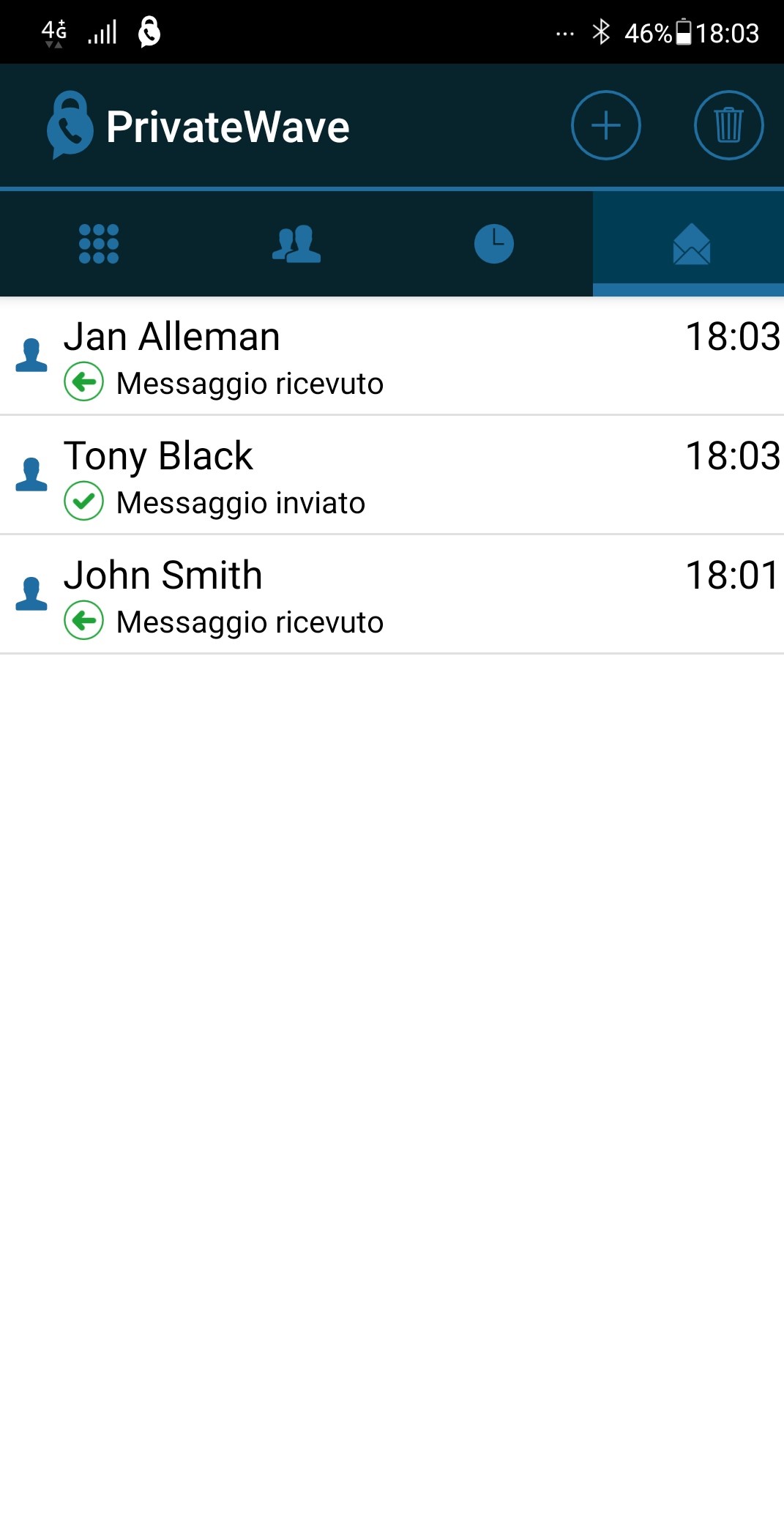This screenshot has width=784, height=1531.
Task: Open the message thread with Tony Black
Action: click(392, 476)
